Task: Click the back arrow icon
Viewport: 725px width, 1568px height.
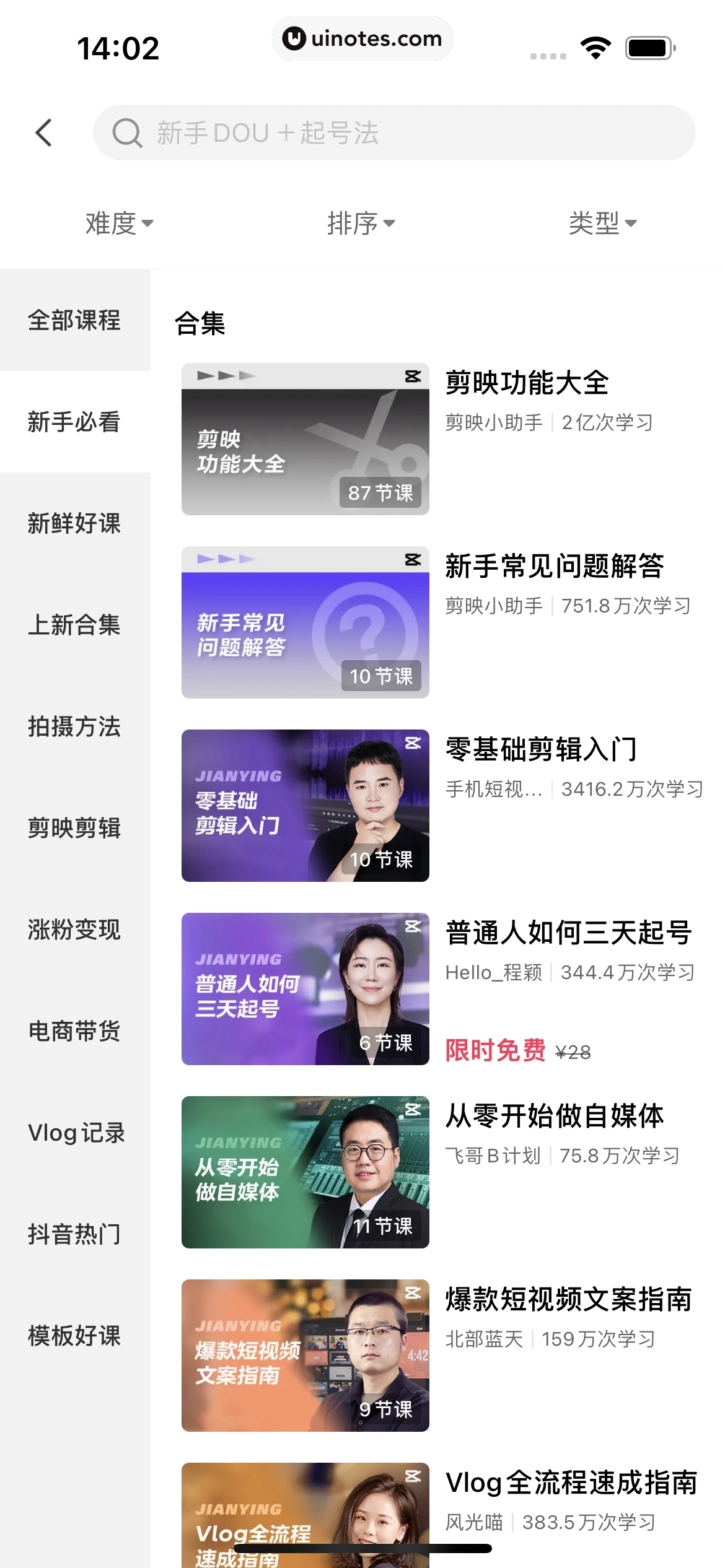Action: [43, 133]
